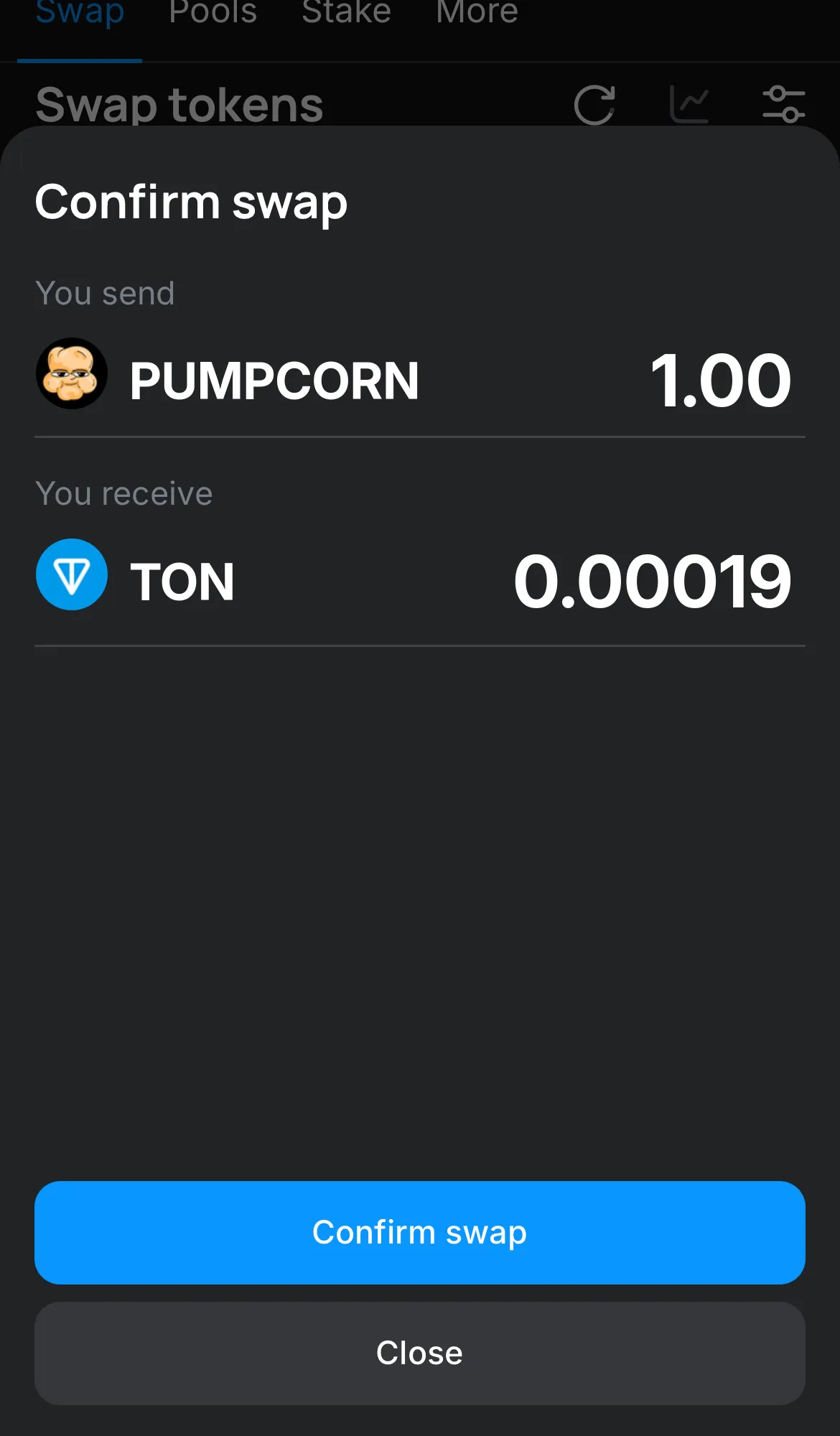This screenshot has height=1436, width=840.
Task: Refresh the swap rates
Action: [x=594, y=105]
